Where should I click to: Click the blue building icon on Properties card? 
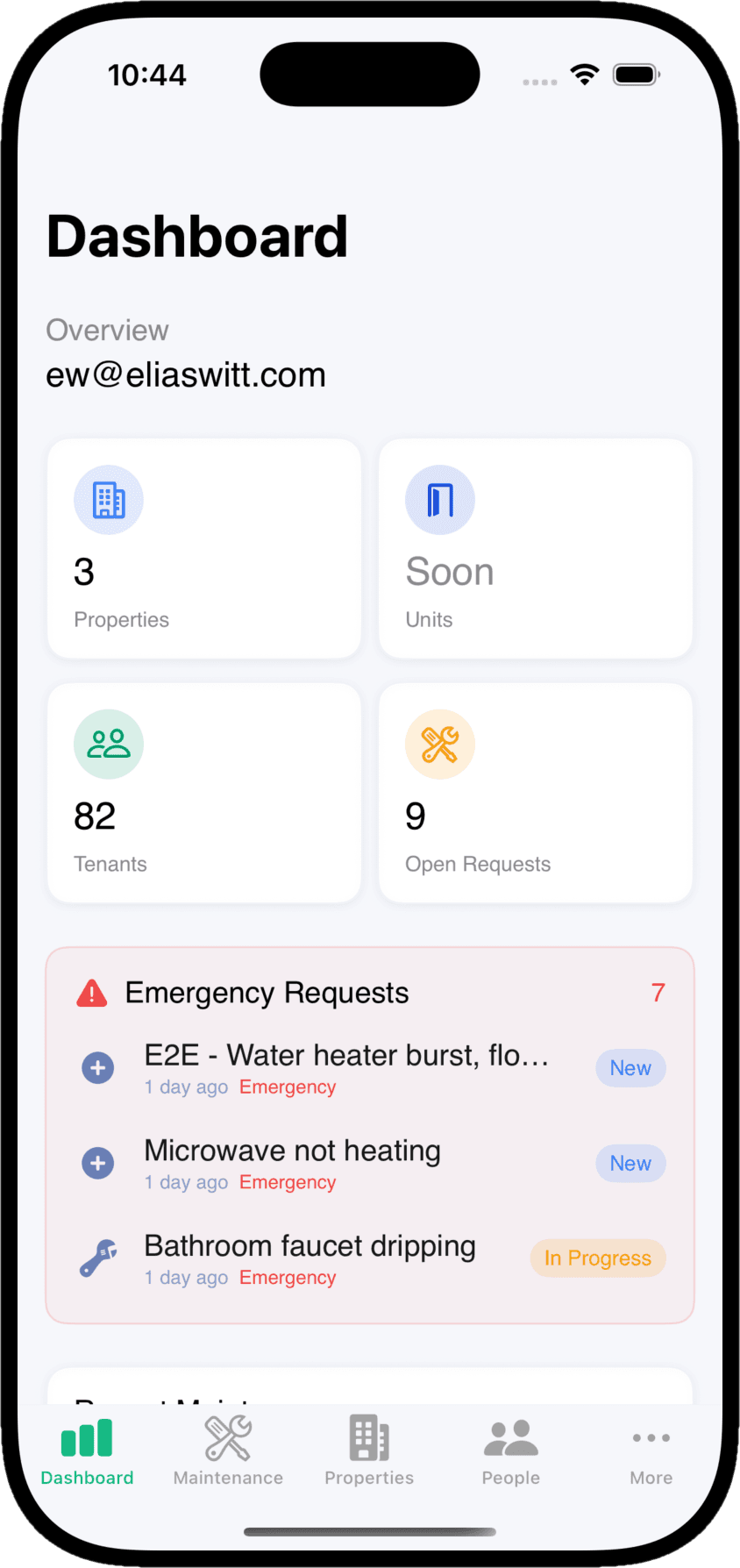coord(108,499)
